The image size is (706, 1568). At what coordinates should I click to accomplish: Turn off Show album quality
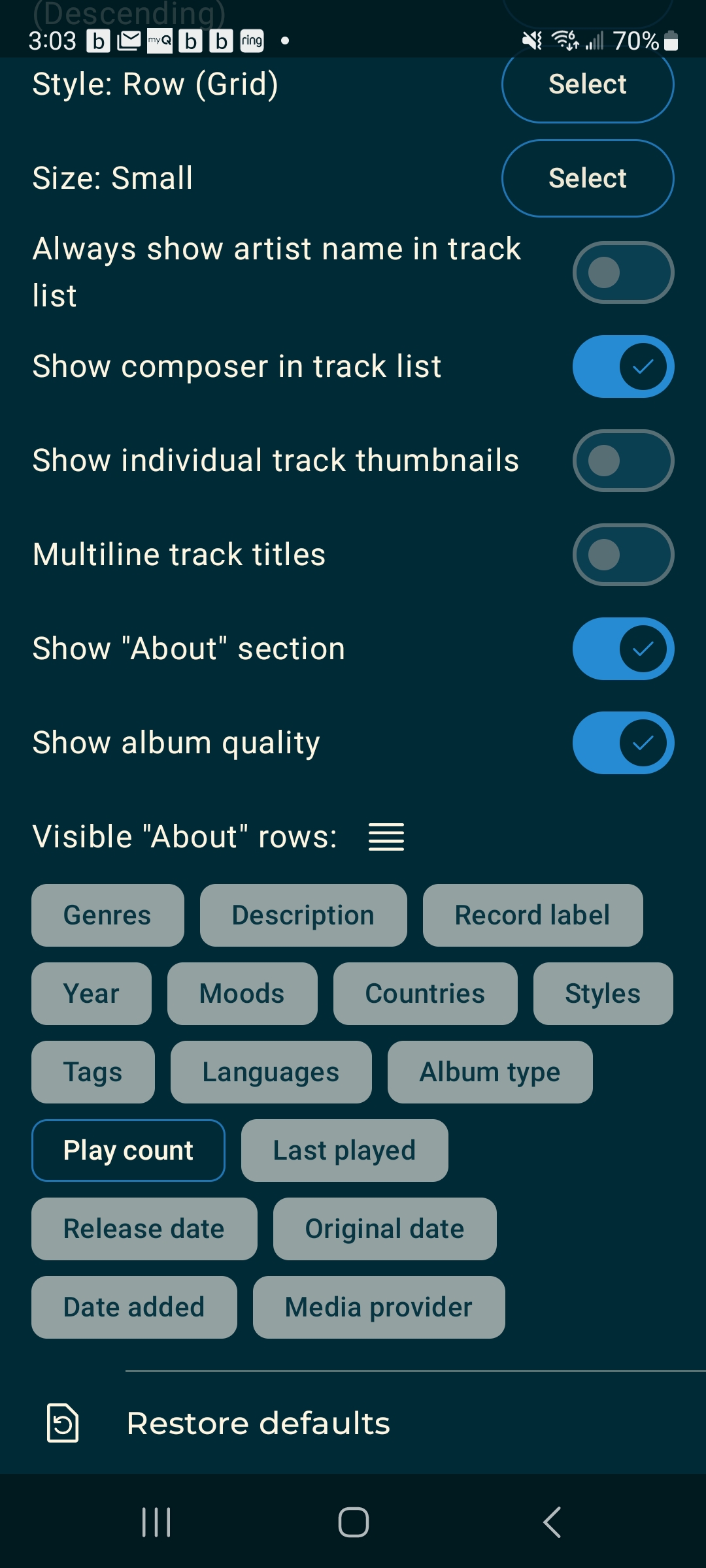pos(623,743)
